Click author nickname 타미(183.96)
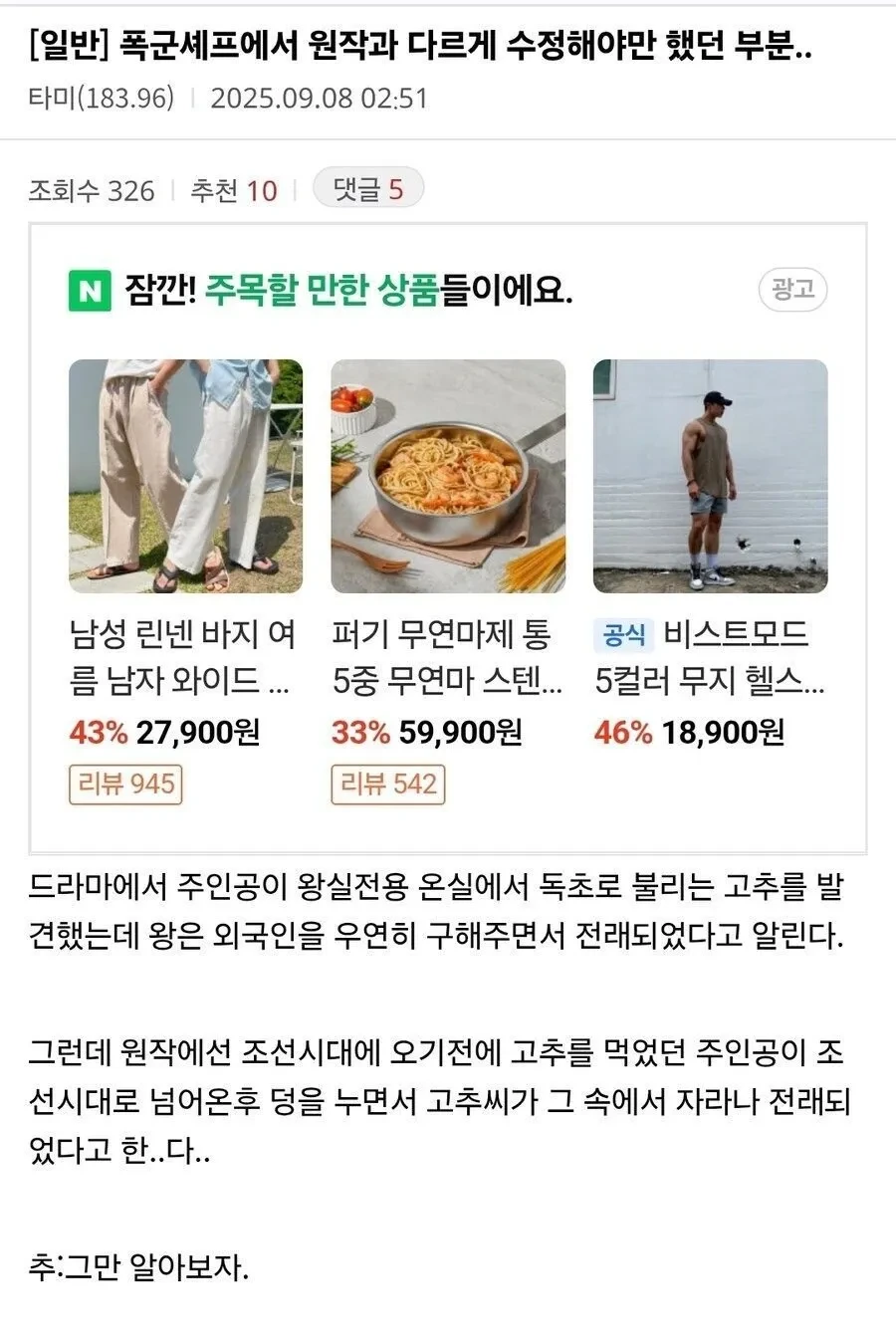The width and height of the screenshot is (896, 1342). tap(100, 99)
